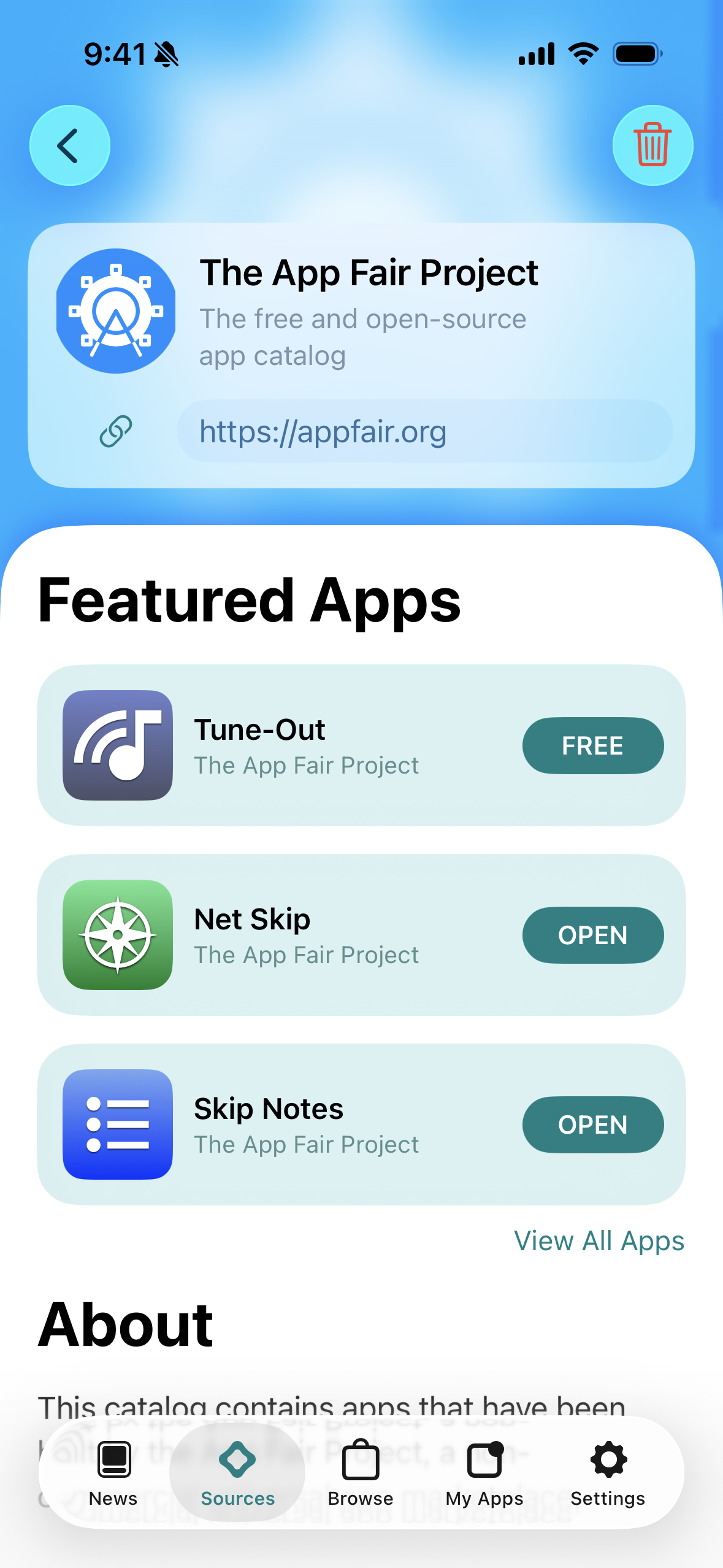723x1568 pixels.
Task: Select the Sources tab
Action: point(237,1472)
